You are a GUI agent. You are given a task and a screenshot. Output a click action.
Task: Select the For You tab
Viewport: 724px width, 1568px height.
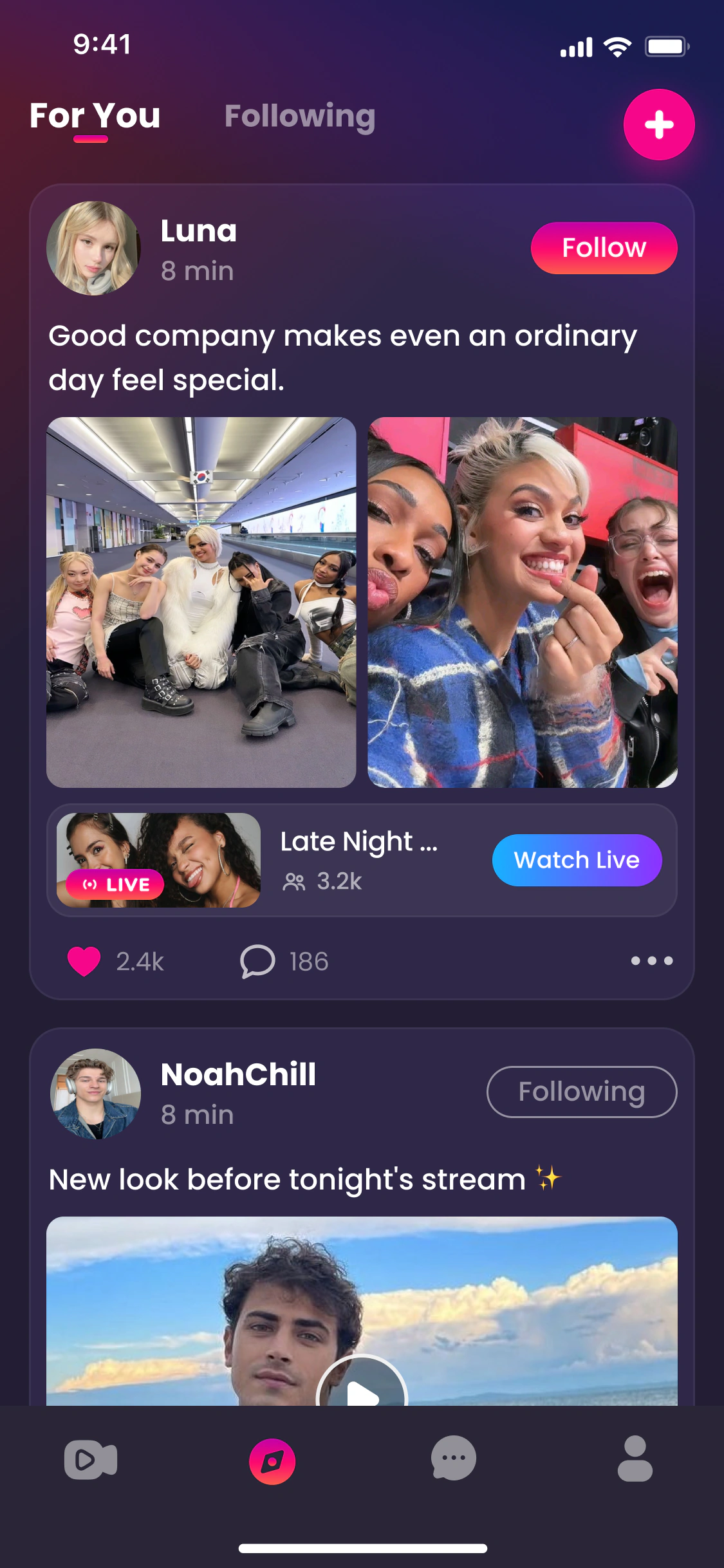click(95, 117)
